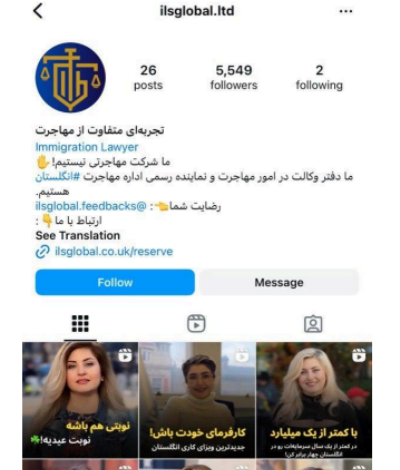Open the profile picture with scales logo
Screen dimensions: 400x470
coord(70,77)
